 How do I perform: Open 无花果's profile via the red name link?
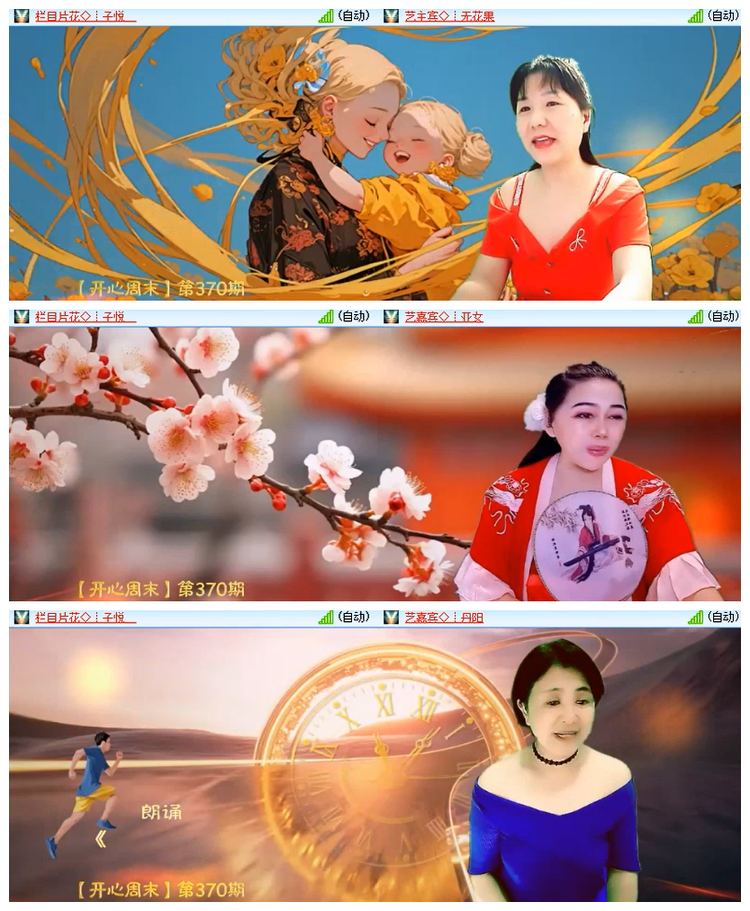pyautogui.click(x=448, y=15)
